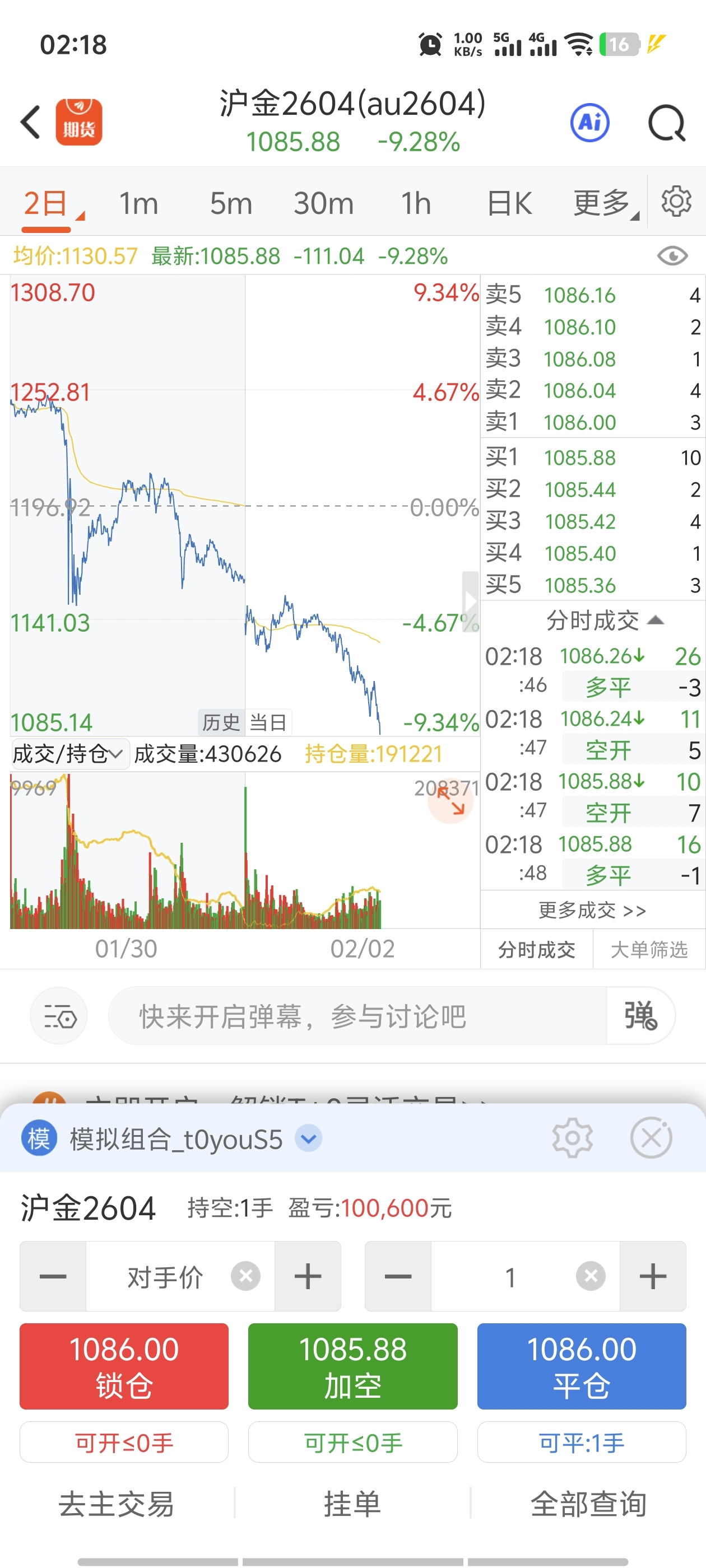
Task: Open chart settings gear icon
Action: pyautogui.click(x=676, y=202)
